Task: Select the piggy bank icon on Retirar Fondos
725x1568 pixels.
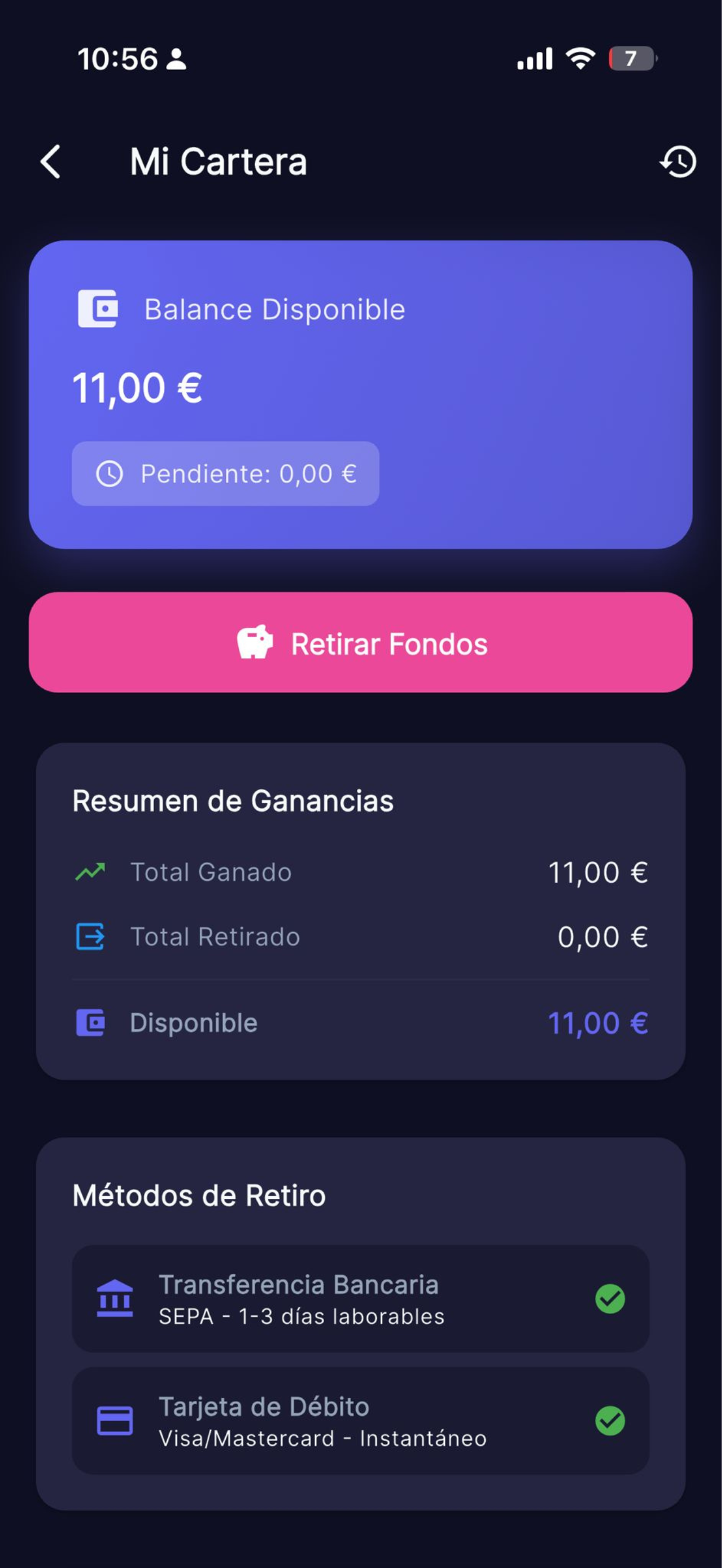Action: (x=256, y=644)
